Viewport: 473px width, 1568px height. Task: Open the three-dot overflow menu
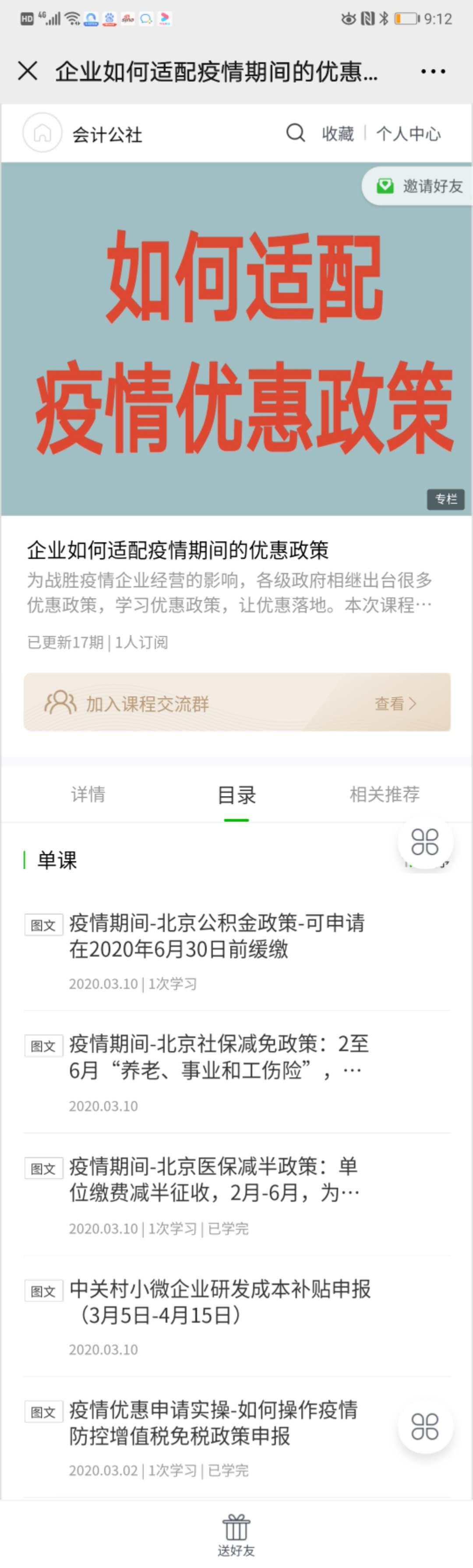coord(433,72)
